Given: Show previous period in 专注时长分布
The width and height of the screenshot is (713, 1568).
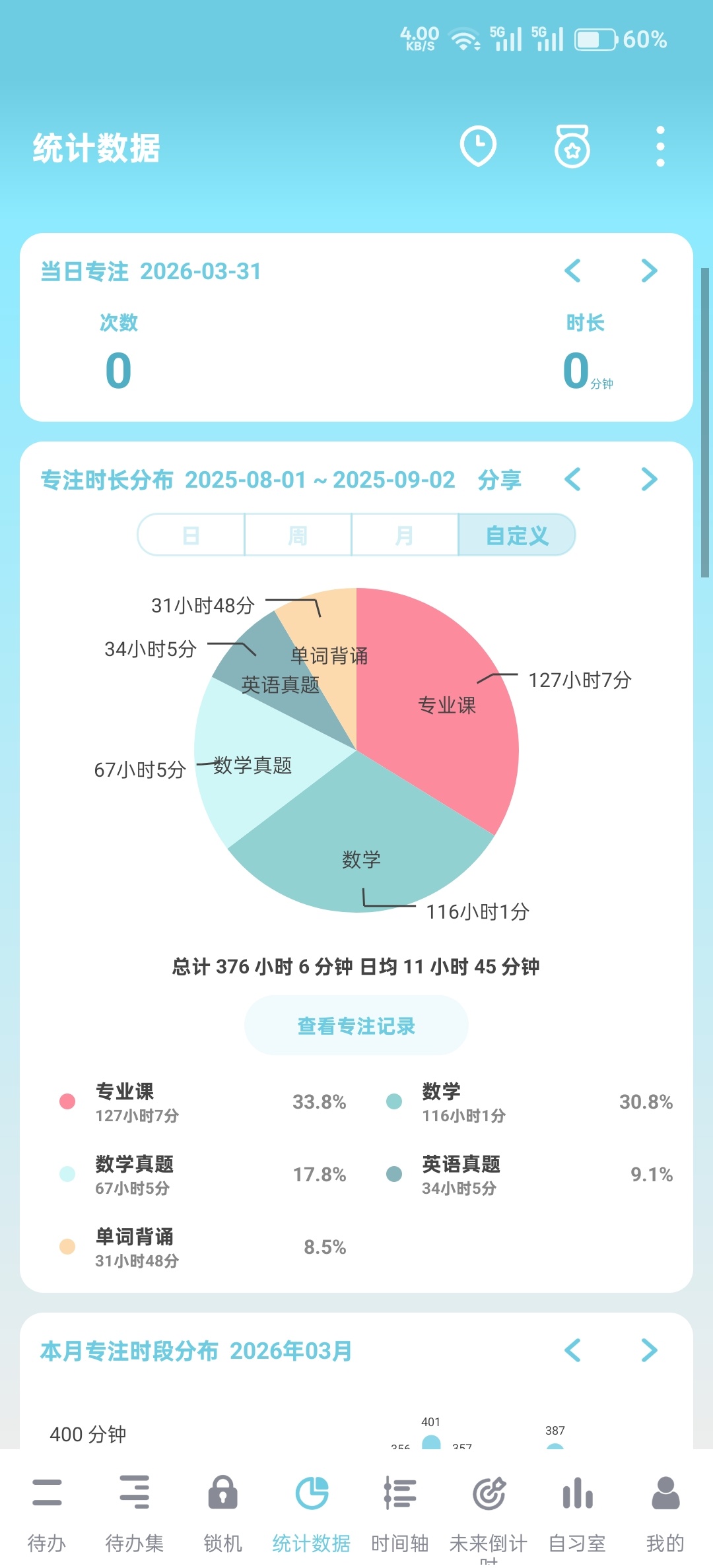Looking at the screenshot, I should pos(573,480).
